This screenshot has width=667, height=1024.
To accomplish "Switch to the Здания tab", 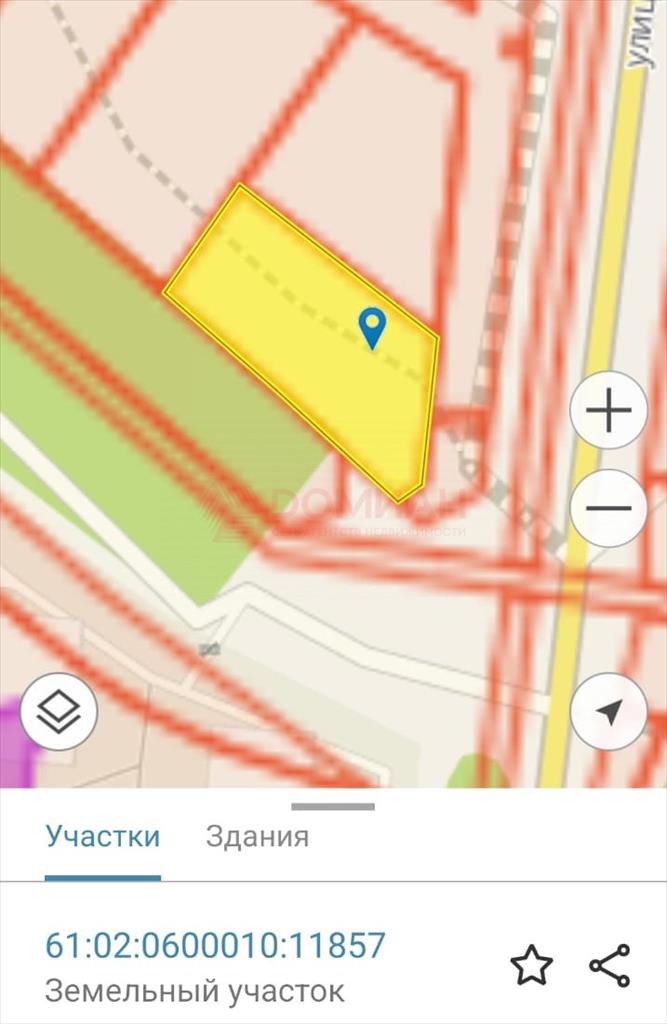I will 257,836.
